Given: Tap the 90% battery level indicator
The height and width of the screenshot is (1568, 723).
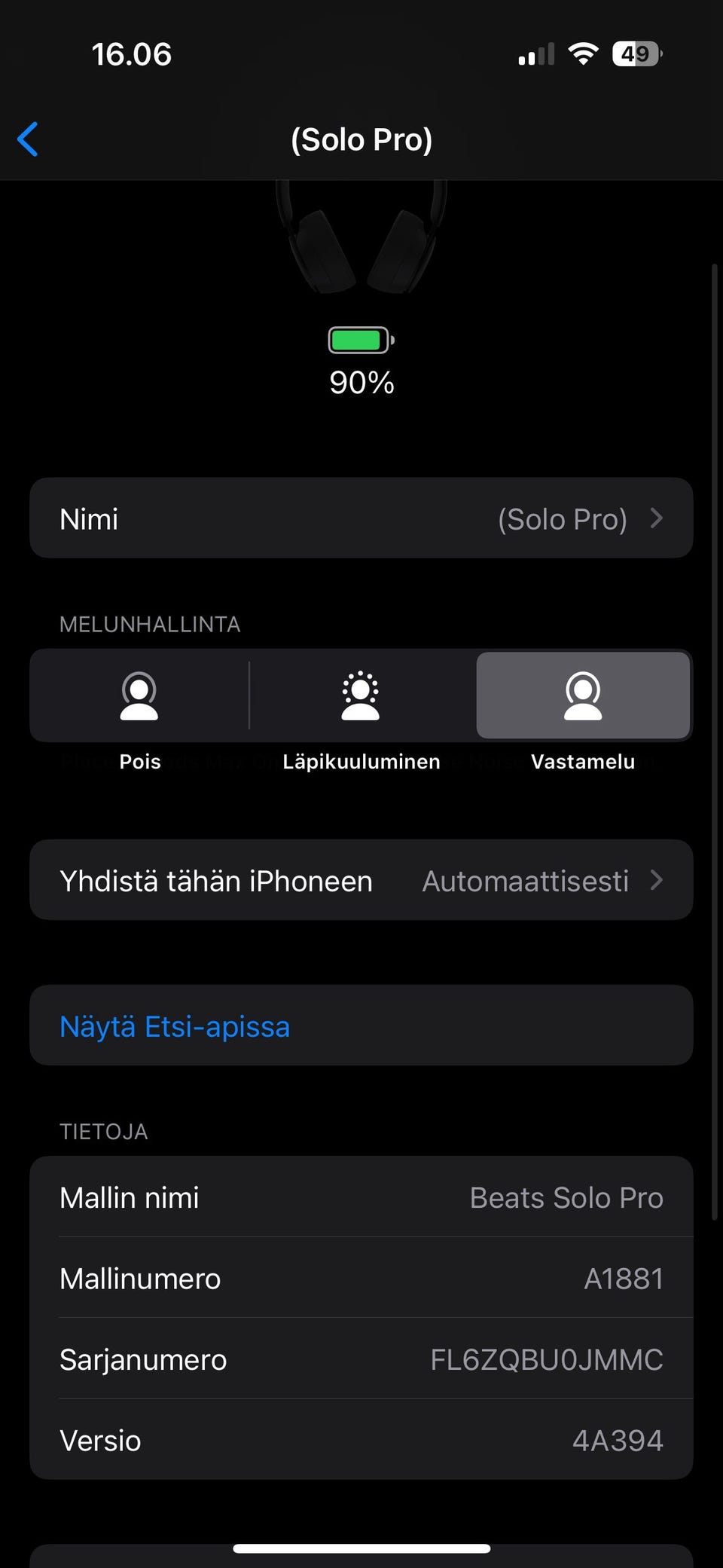Looking at the screenshot, I should pyautogui.click(x=361, y=383).
